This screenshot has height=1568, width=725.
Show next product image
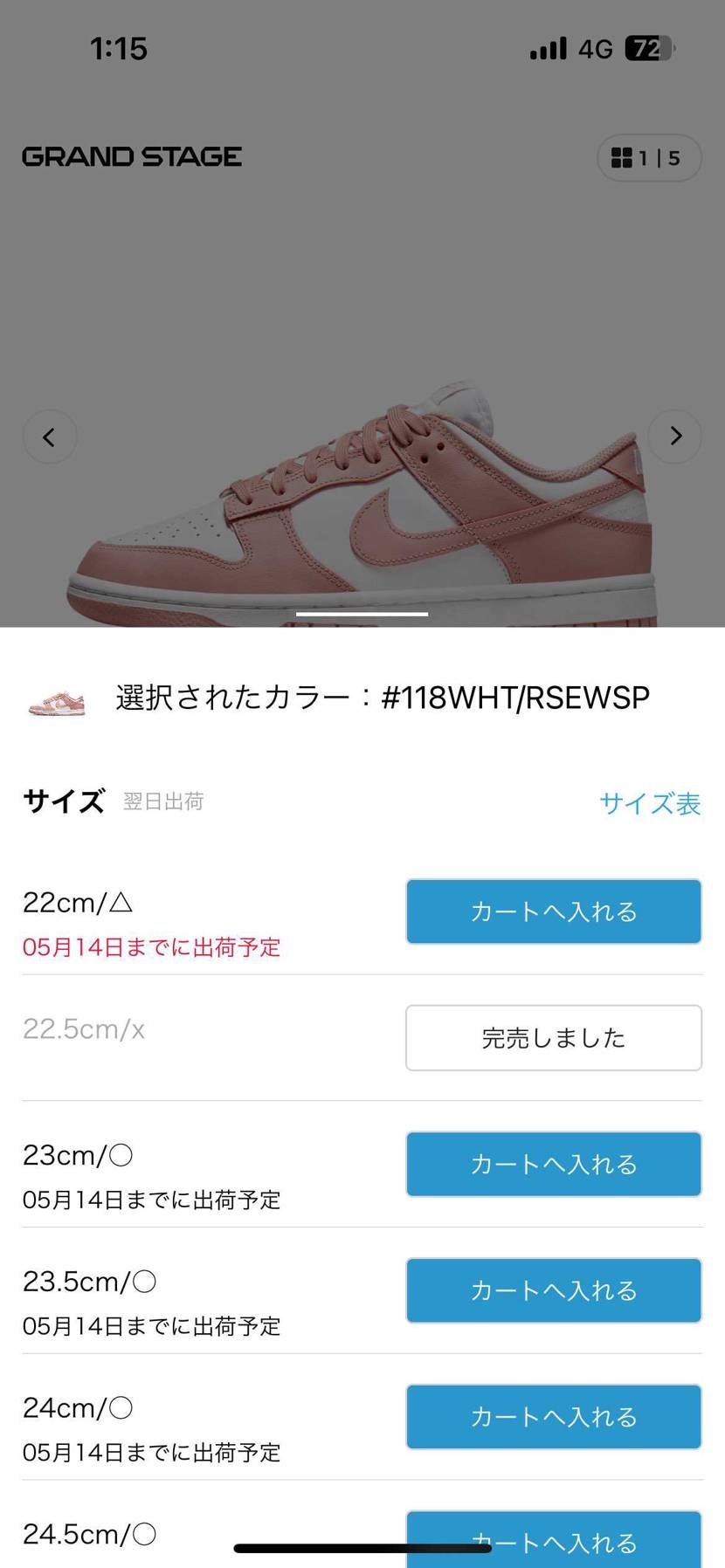675,436
